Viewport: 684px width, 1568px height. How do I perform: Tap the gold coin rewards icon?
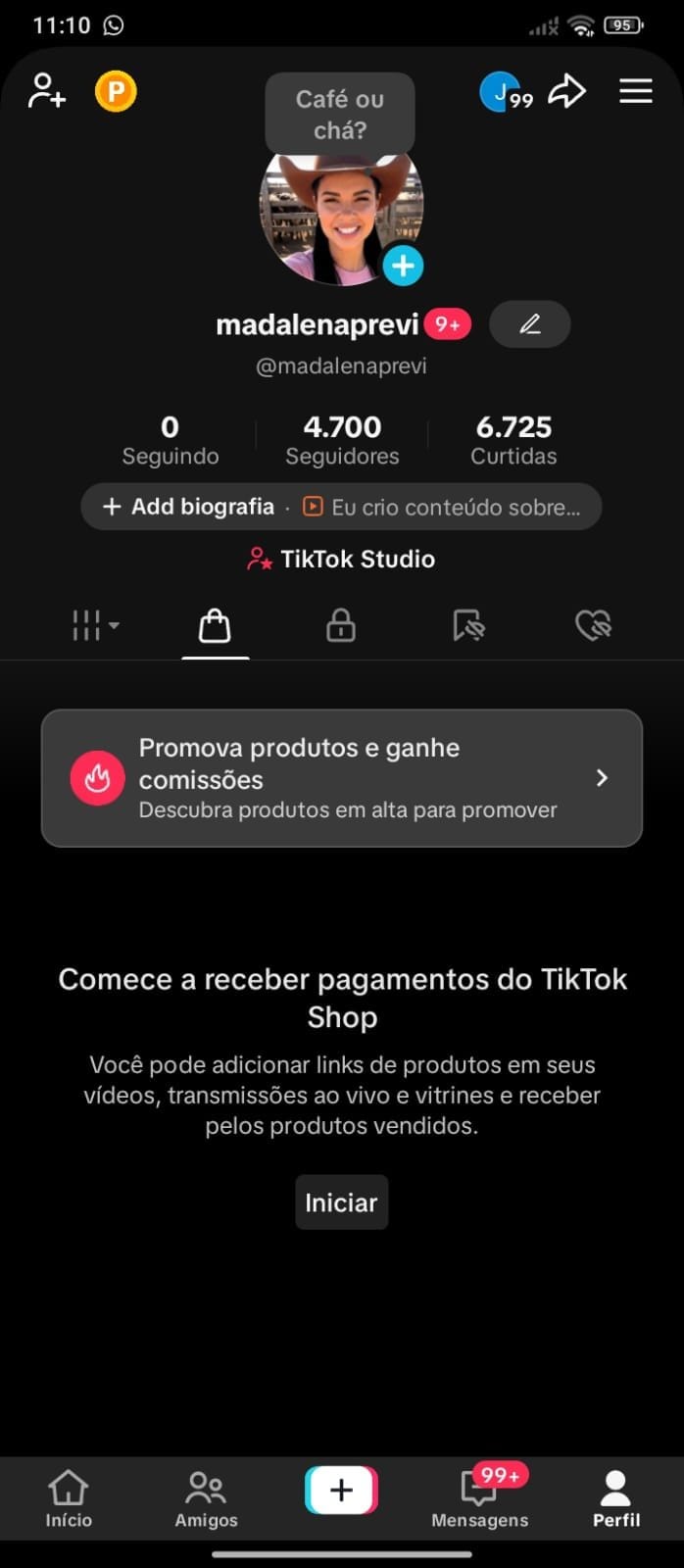tap(116, 91)
